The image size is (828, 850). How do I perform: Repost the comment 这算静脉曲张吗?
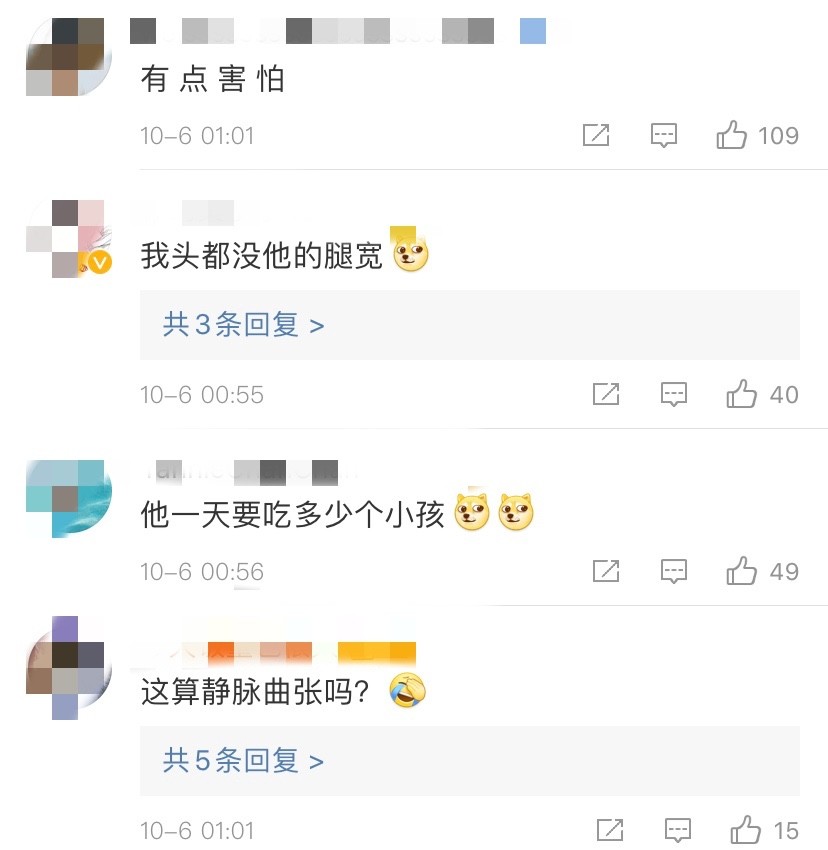(x=610, y=829)
